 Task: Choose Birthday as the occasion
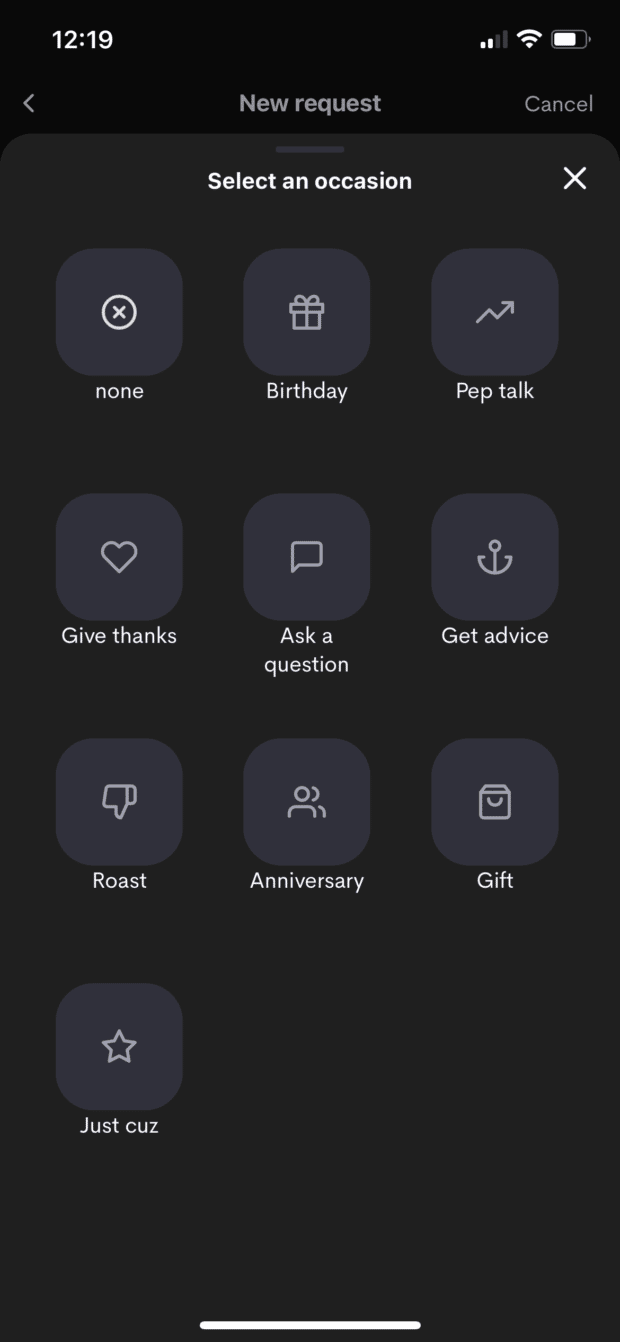pos(307,313)
